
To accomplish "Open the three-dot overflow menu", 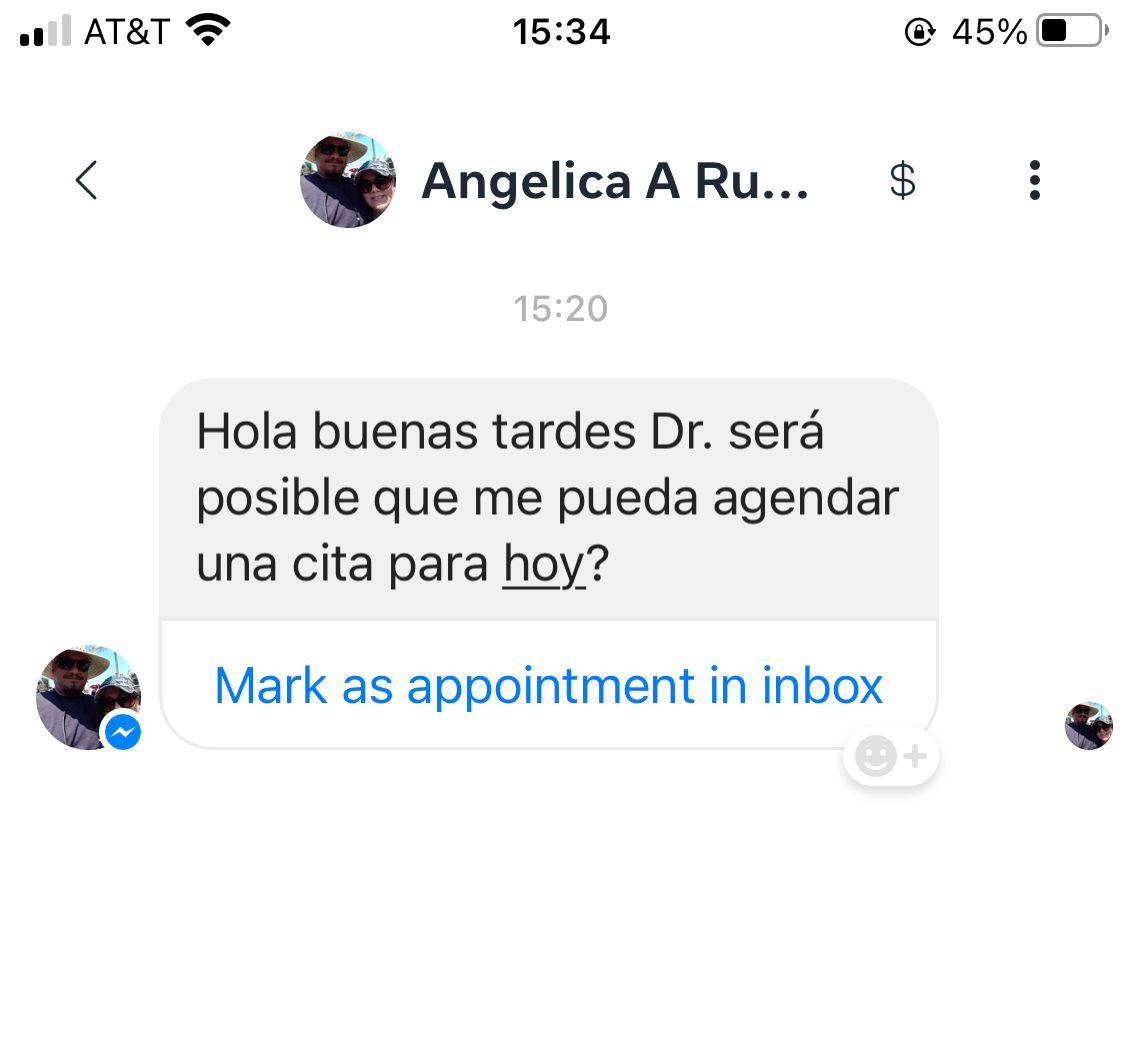I will tap(1034, 181).
